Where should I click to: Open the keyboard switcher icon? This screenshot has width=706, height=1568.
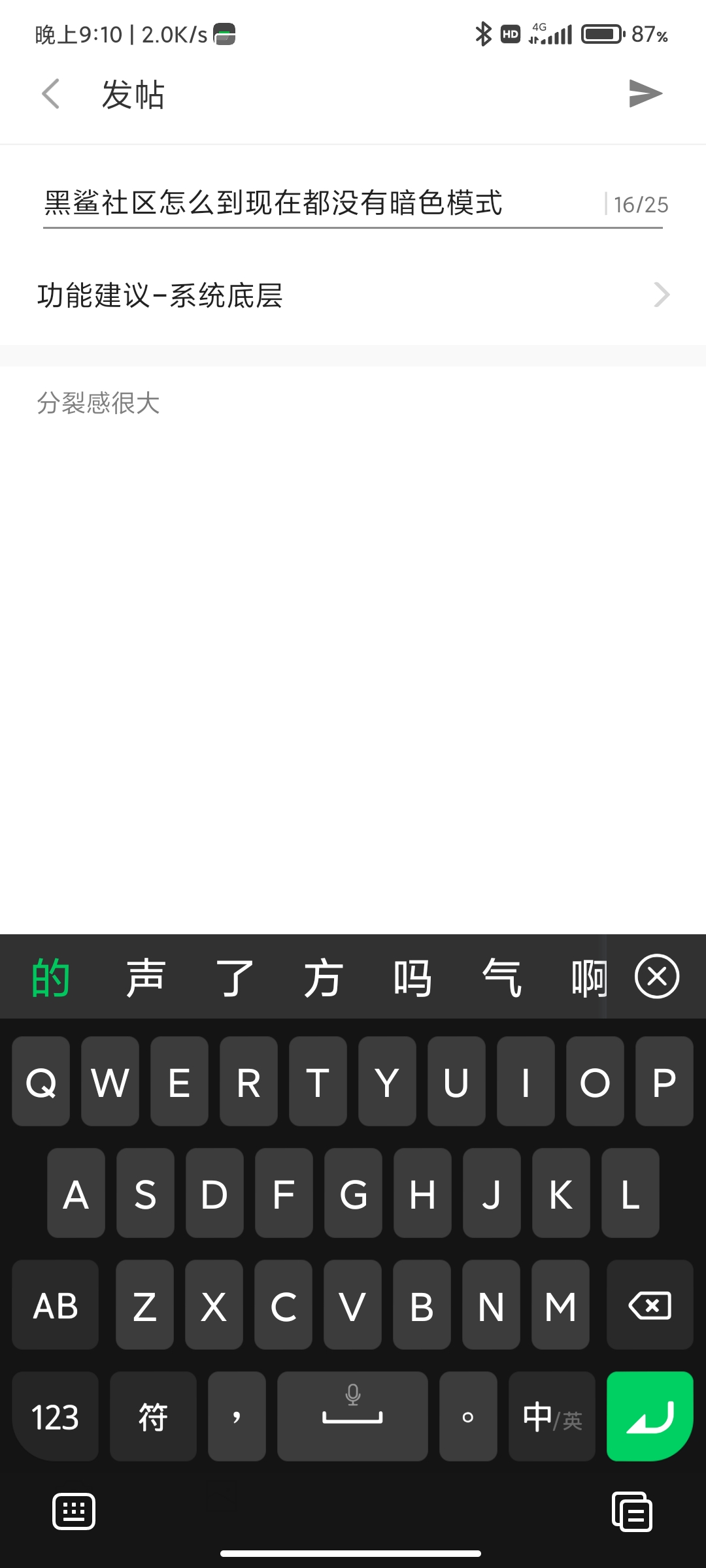tap(74, 1511)
